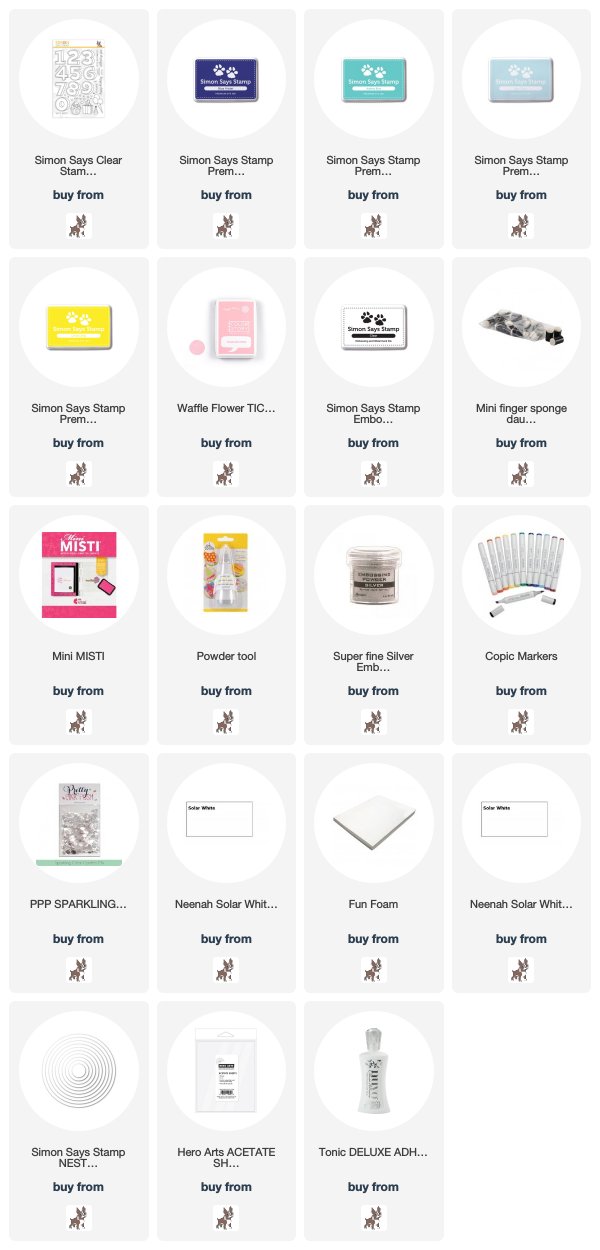The height and width of the screenshot is (1250, 600).
Task: Tap the store icon under Powder tool
Action: (x=226, y=721)
